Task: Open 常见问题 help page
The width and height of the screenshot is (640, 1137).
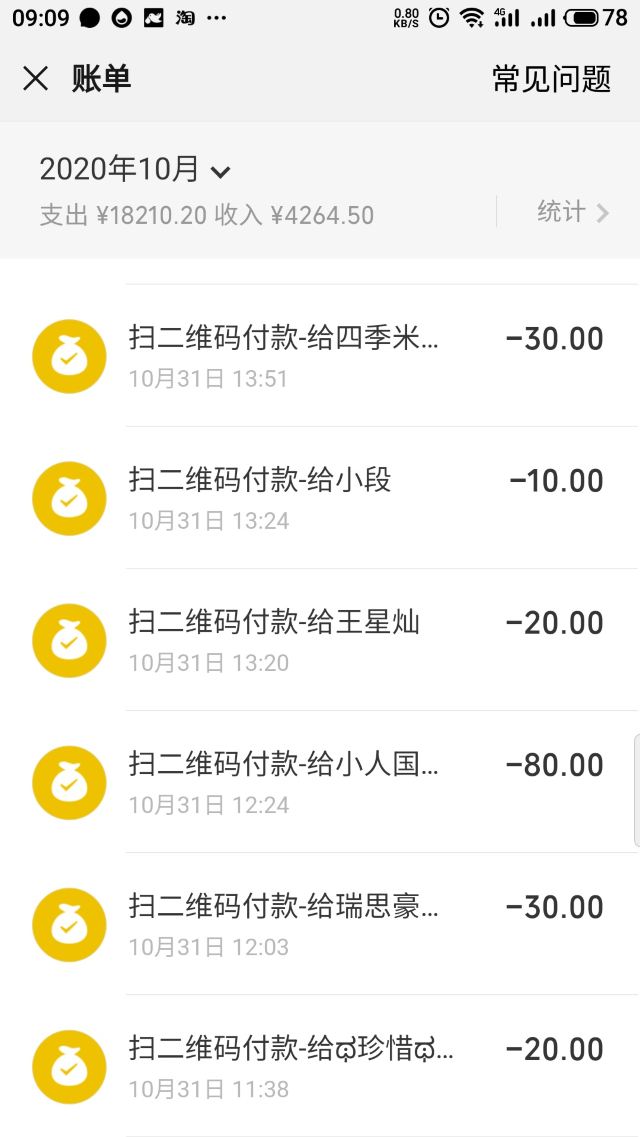Action: (x=551, y=79)
